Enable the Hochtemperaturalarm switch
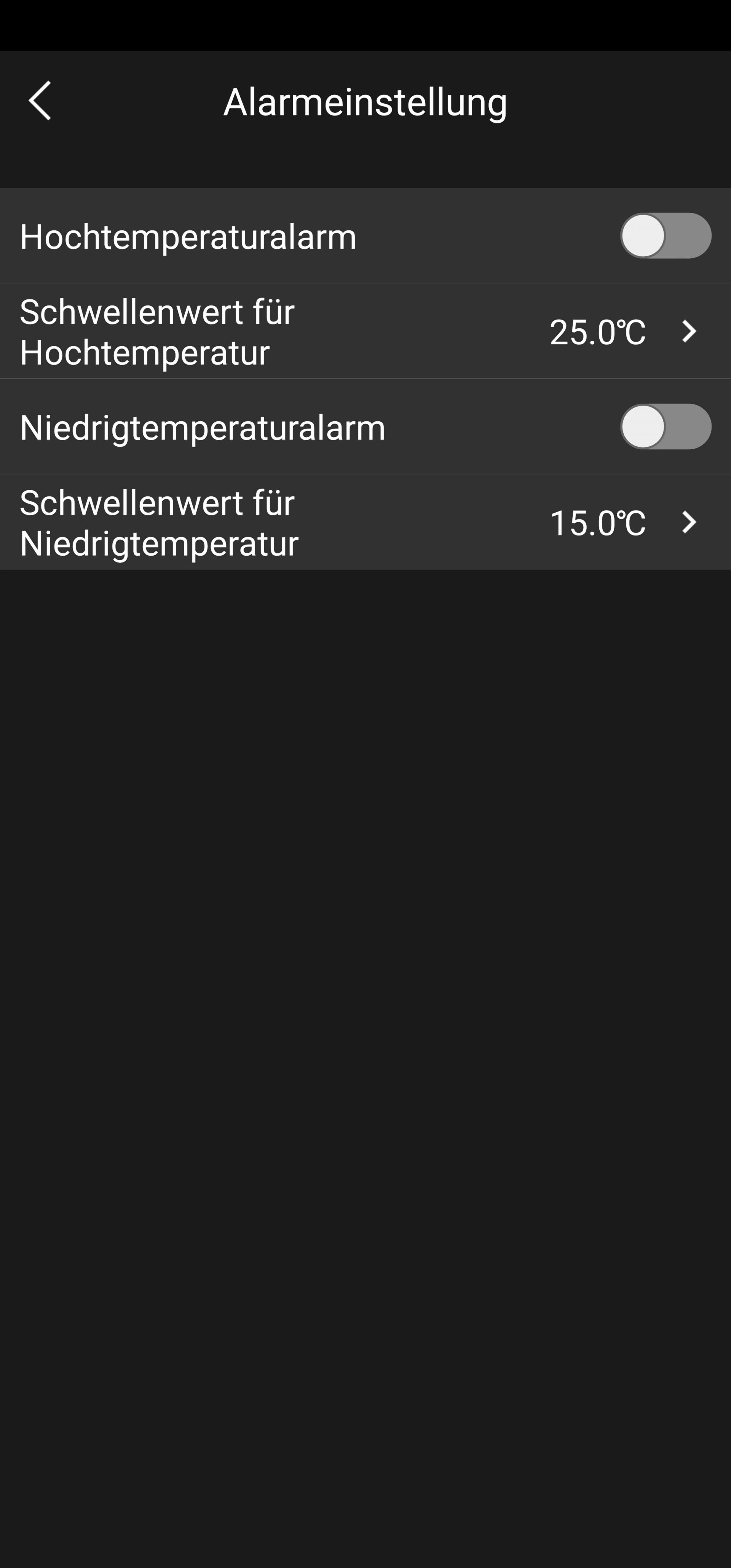Screen dimensions: 731x1568 point(665,236)
